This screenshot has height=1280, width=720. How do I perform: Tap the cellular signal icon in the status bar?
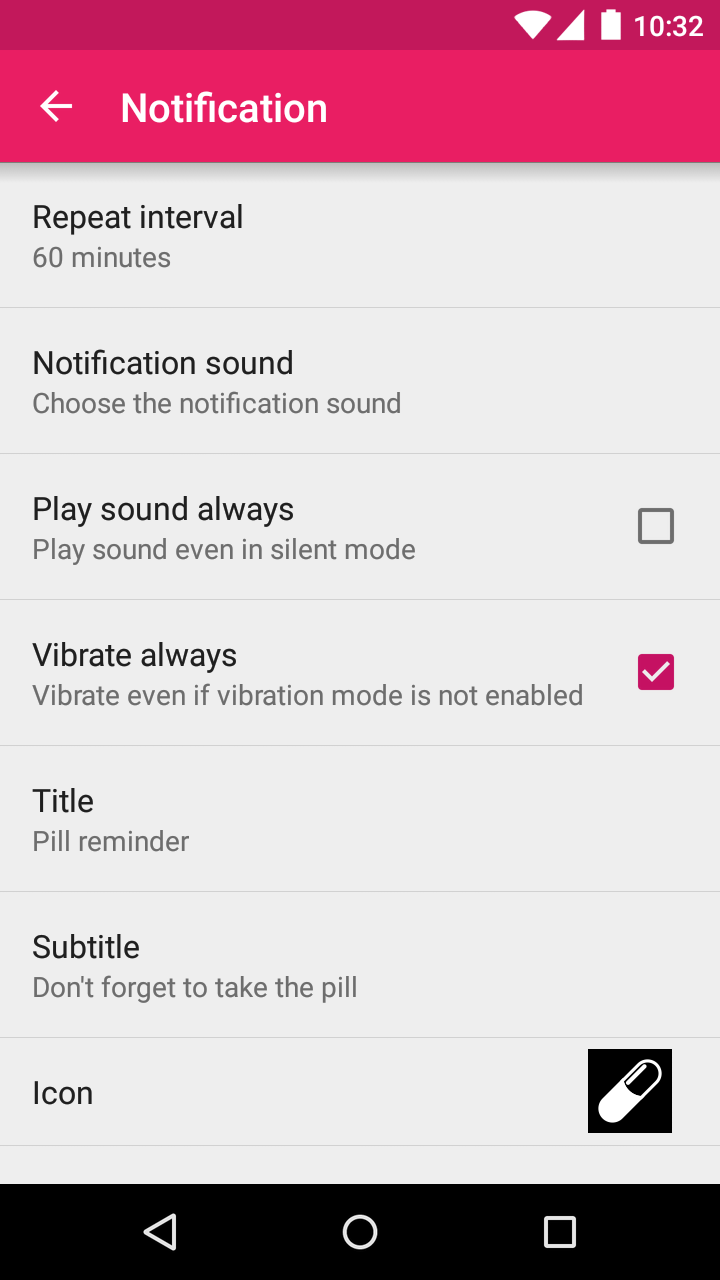pyautogui.click(x=571, y=25)
